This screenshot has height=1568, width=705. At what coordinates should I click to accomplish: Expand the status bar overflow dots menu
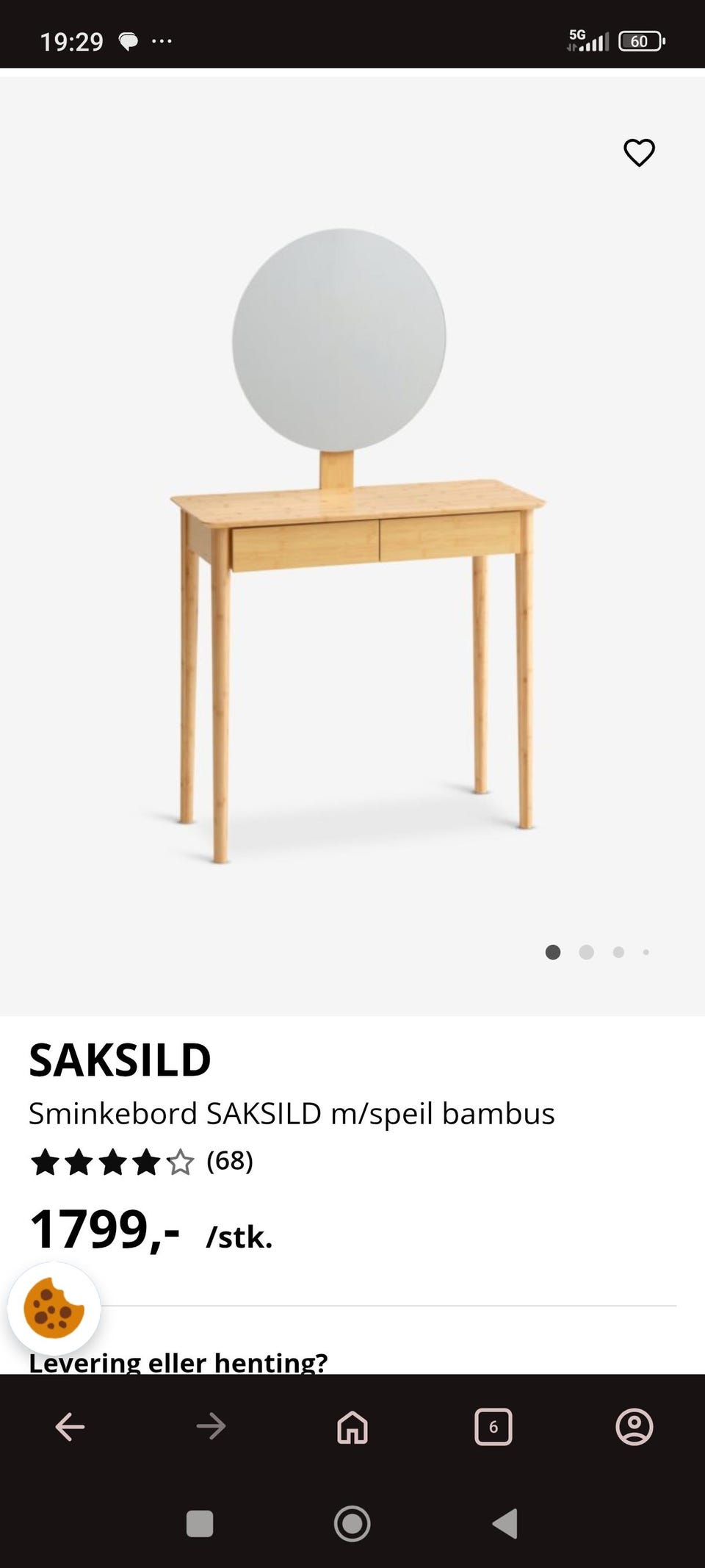pyautogui.click(x=160, y=42)
